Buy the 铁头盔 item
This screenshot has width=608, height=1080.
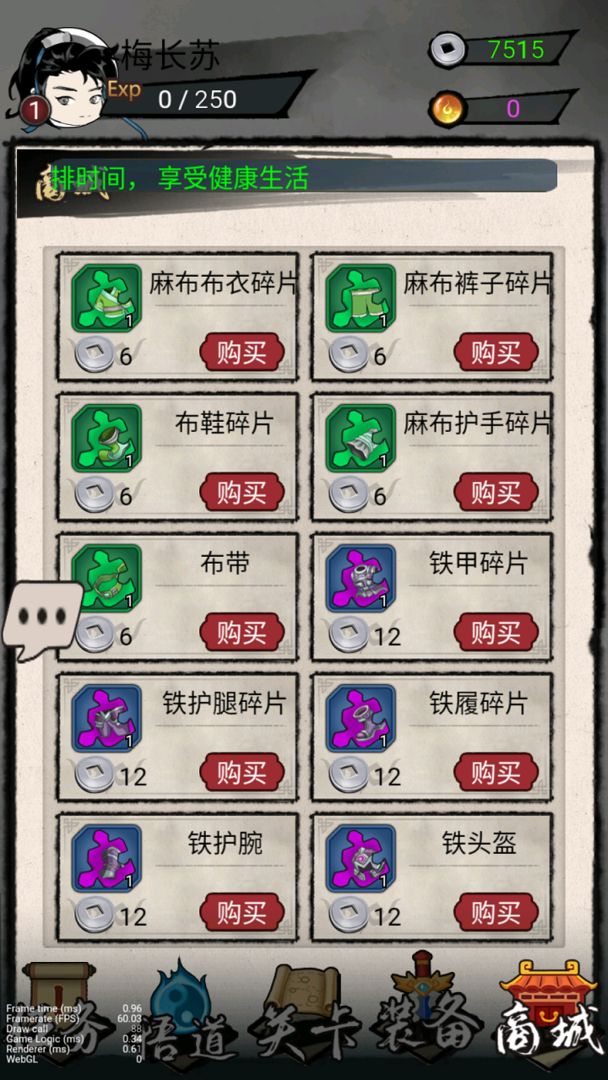click(x=496, y=913)
